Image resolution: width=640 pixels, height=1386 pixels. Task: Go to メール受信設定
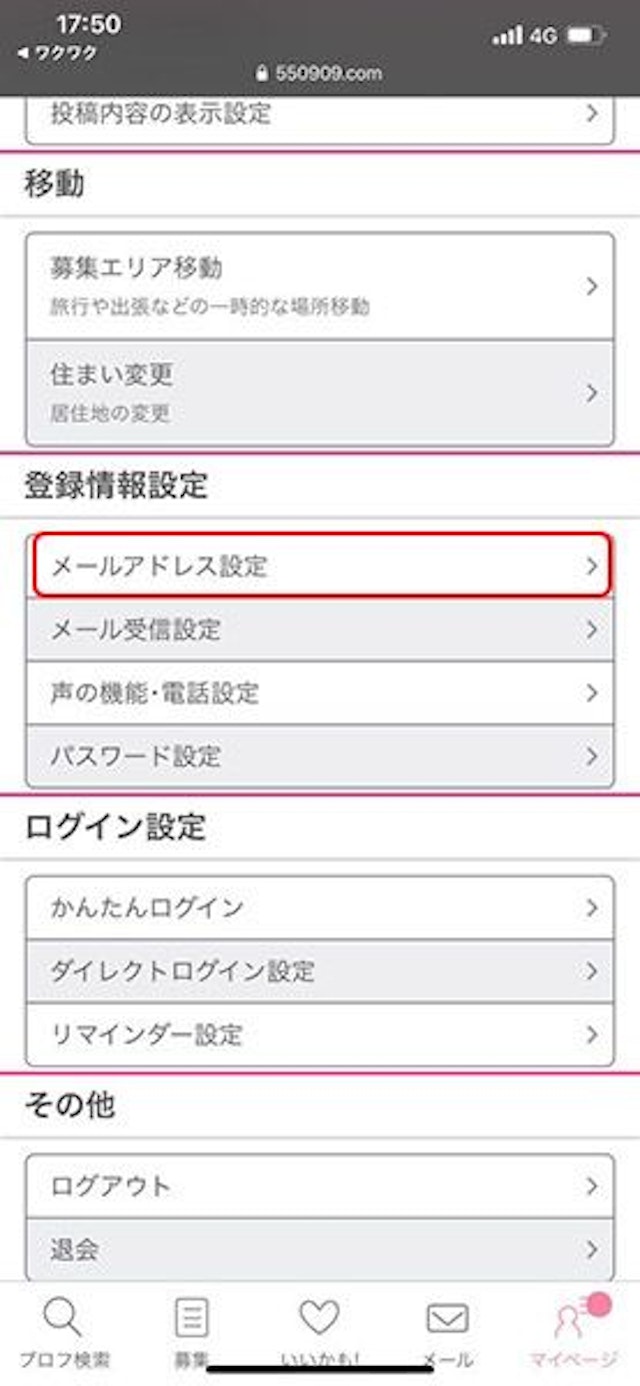[319, 630]
